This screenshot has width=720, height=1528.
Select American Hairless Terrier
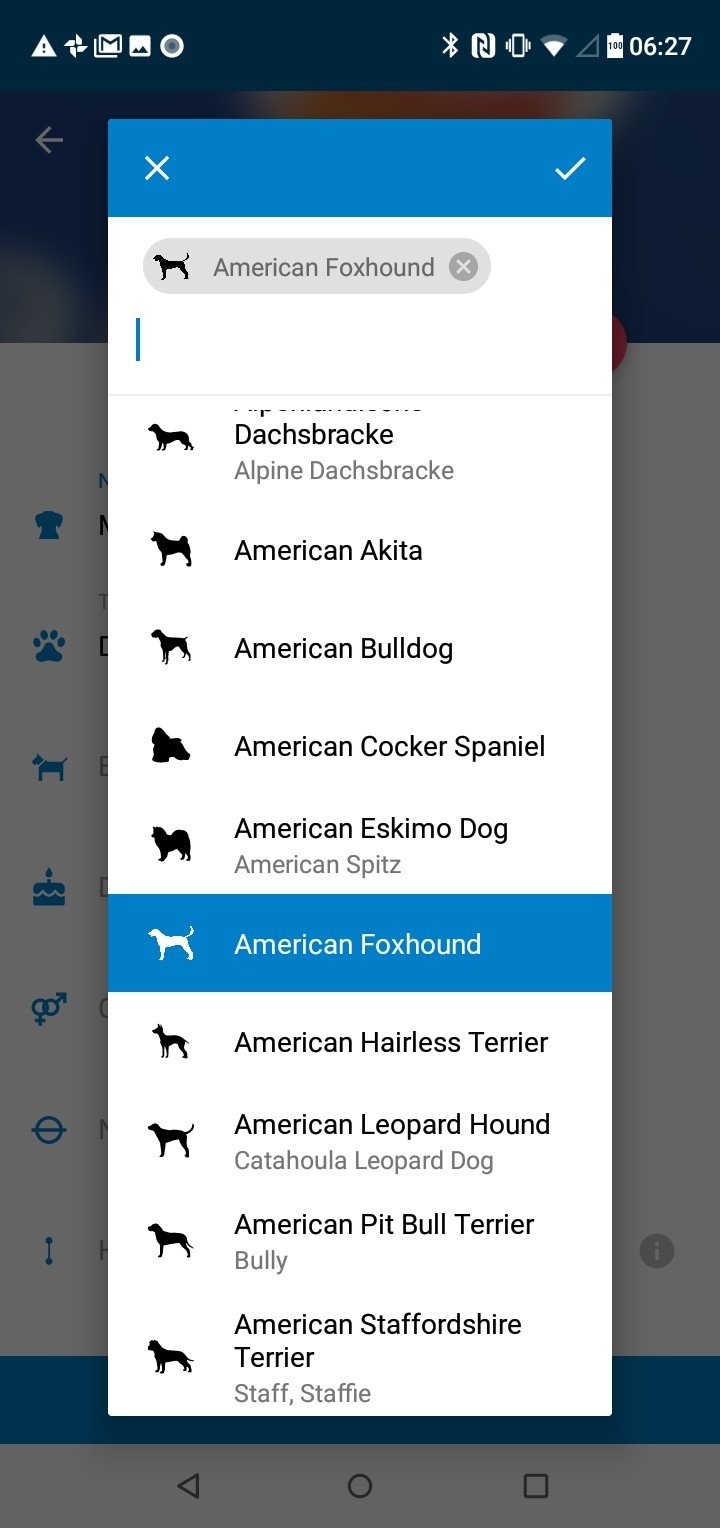click(x=360, y=1042)
